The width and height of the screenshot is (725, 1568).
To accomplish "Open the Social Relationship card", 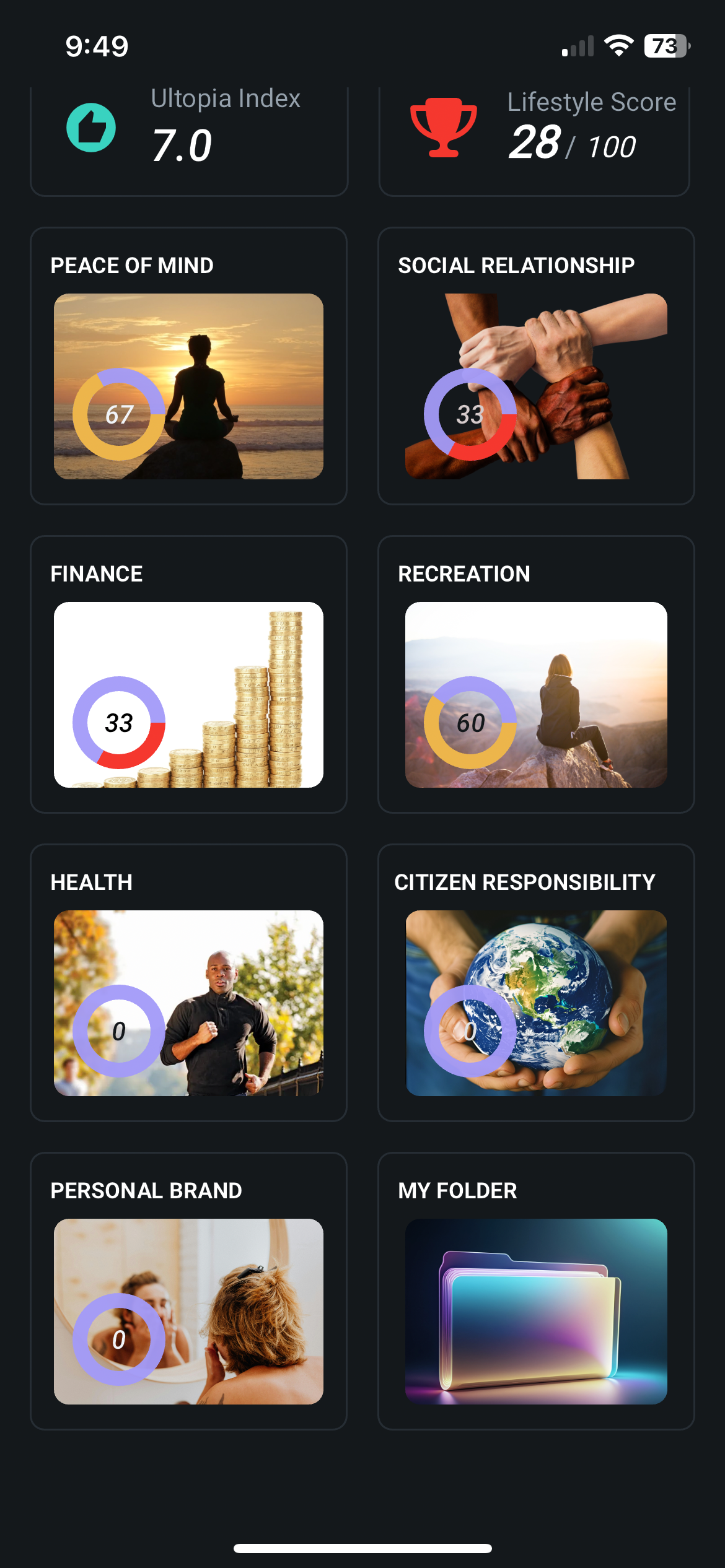I will click(x=536, y=366).
